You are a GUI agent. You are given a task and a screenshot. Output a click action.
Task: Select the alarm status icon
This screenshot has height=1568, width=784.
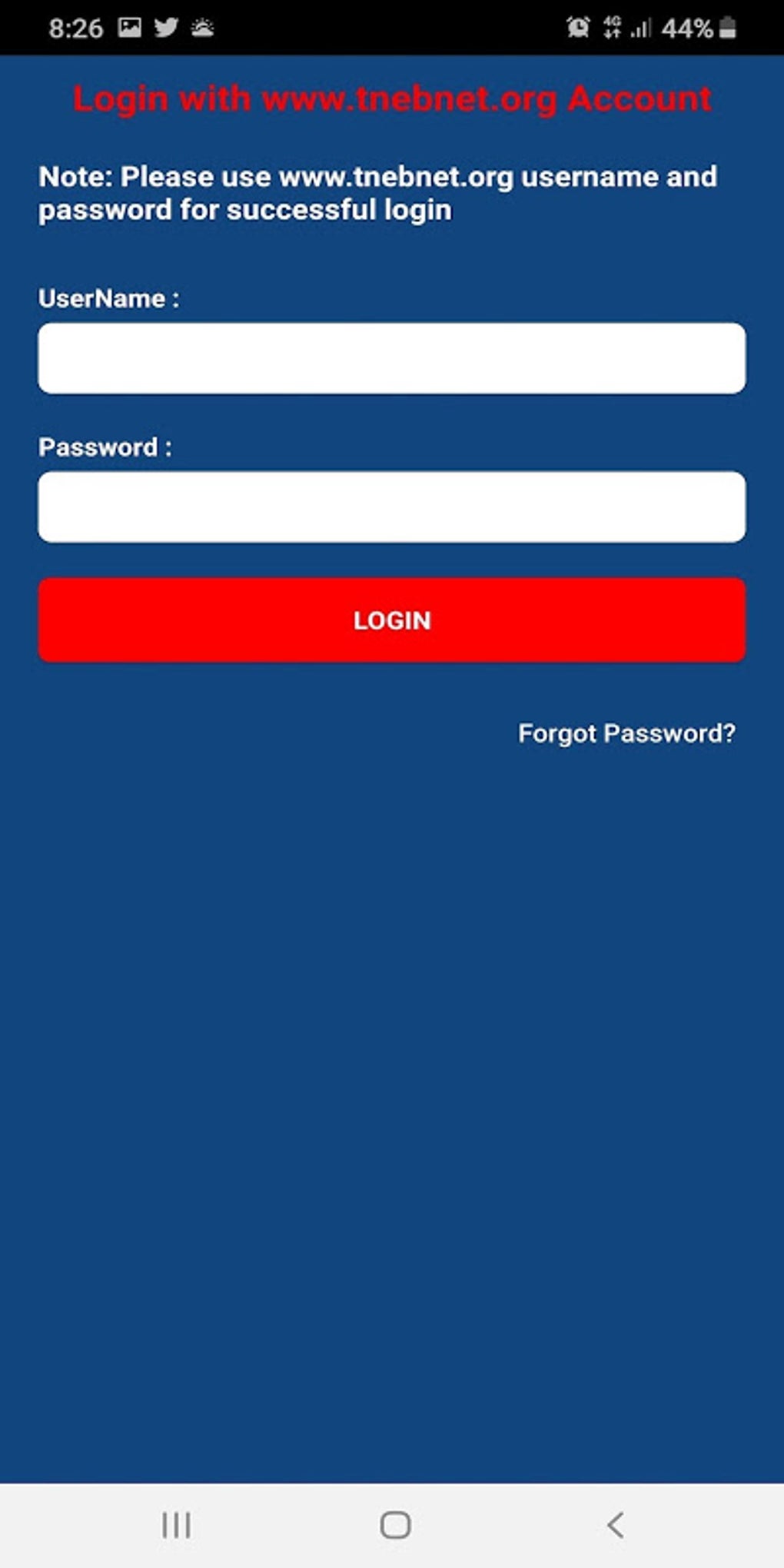[x=579, y=27]
